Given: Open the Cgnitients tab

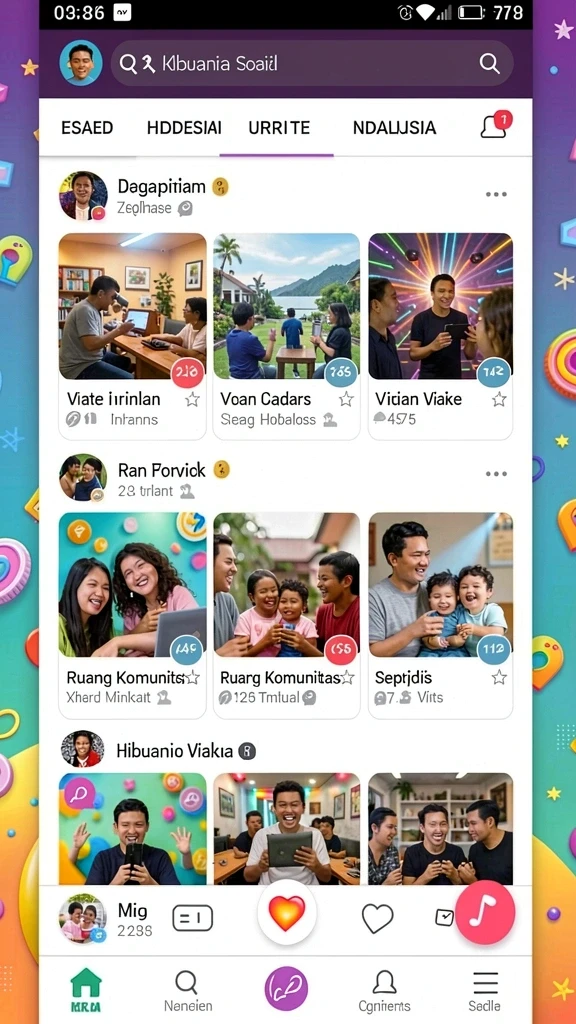Looking at the screenshot, I should (385, 991).
